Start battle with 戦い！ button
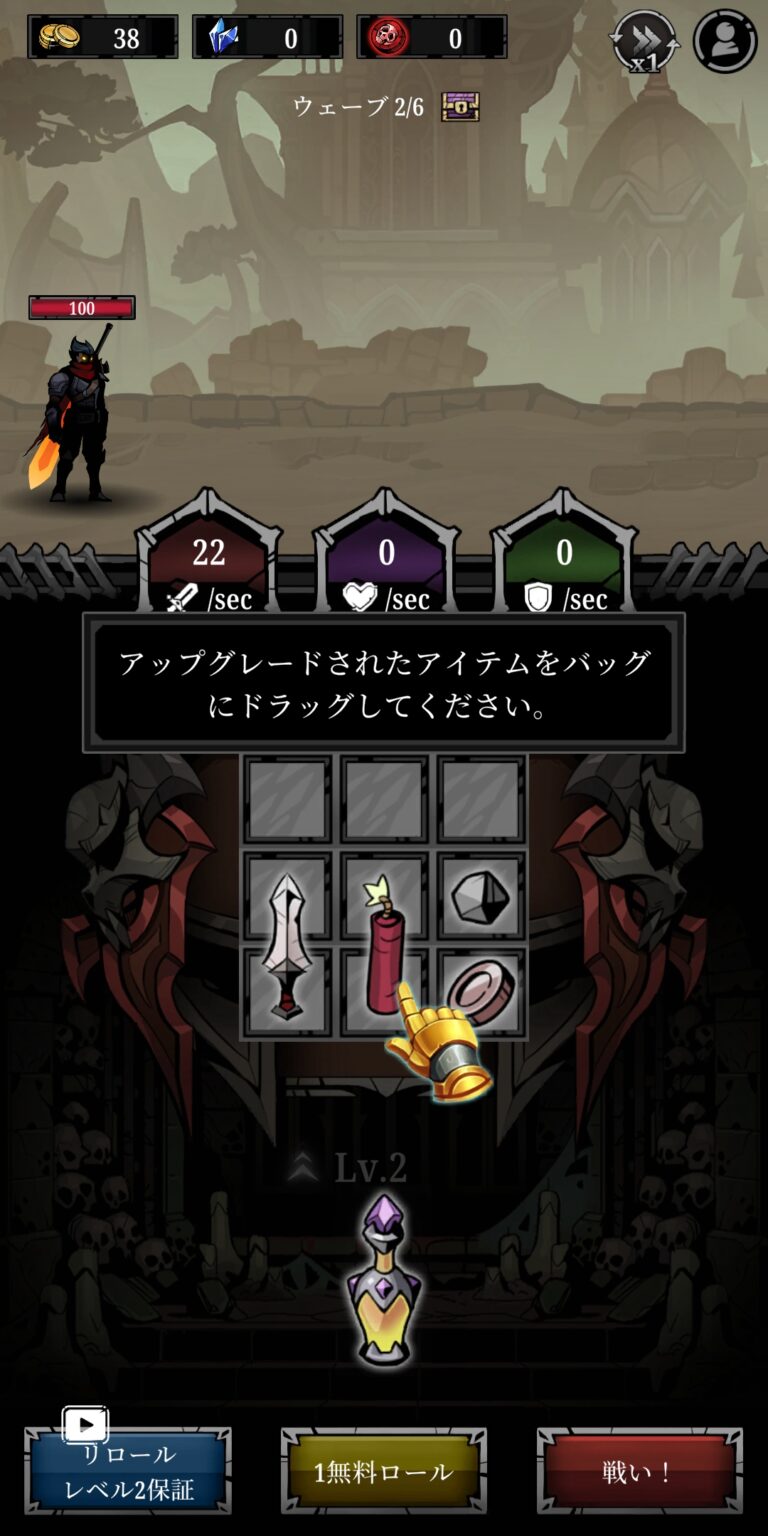 click(639, 1471)
